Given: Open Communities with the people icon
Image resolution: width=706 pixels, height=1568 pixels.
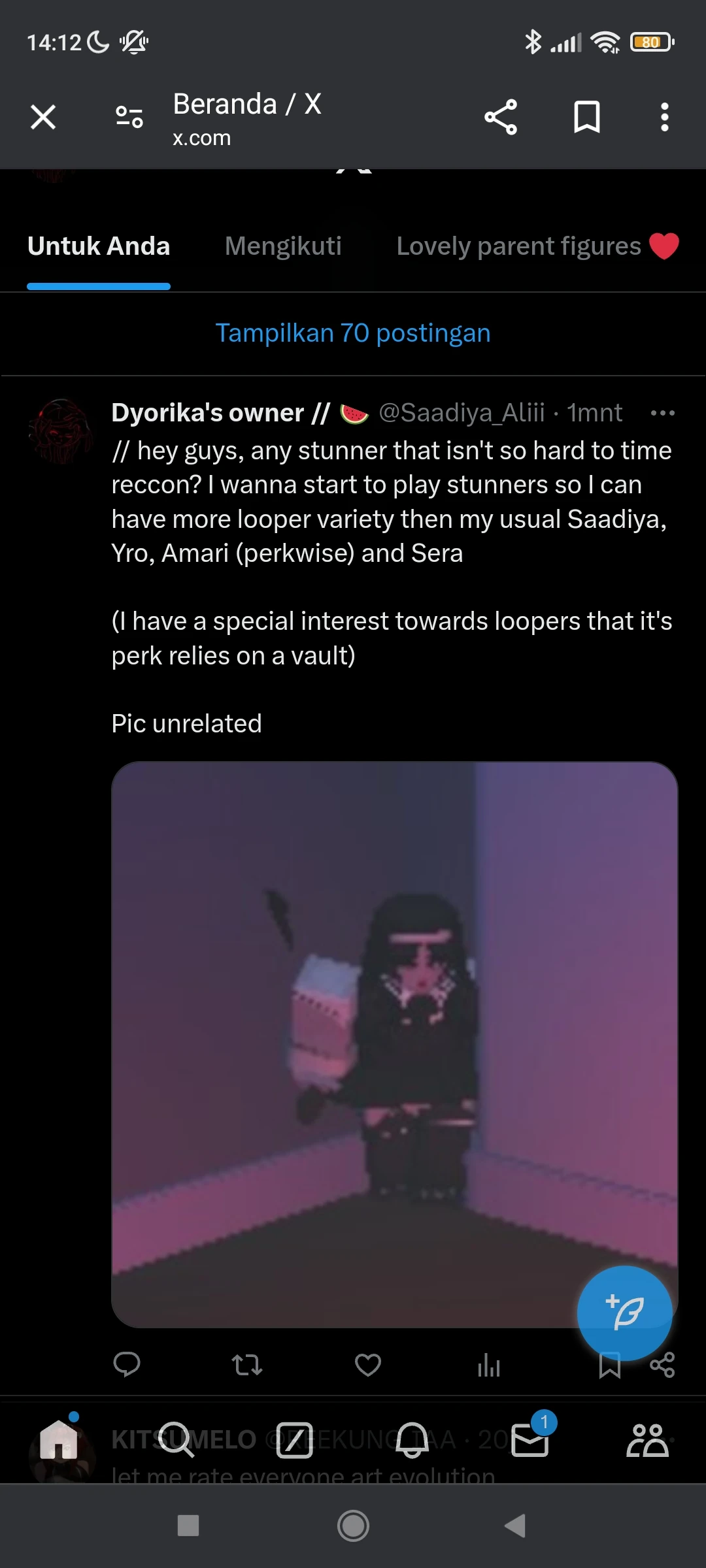Looking at the screenshot, I should click(647, 1441).
